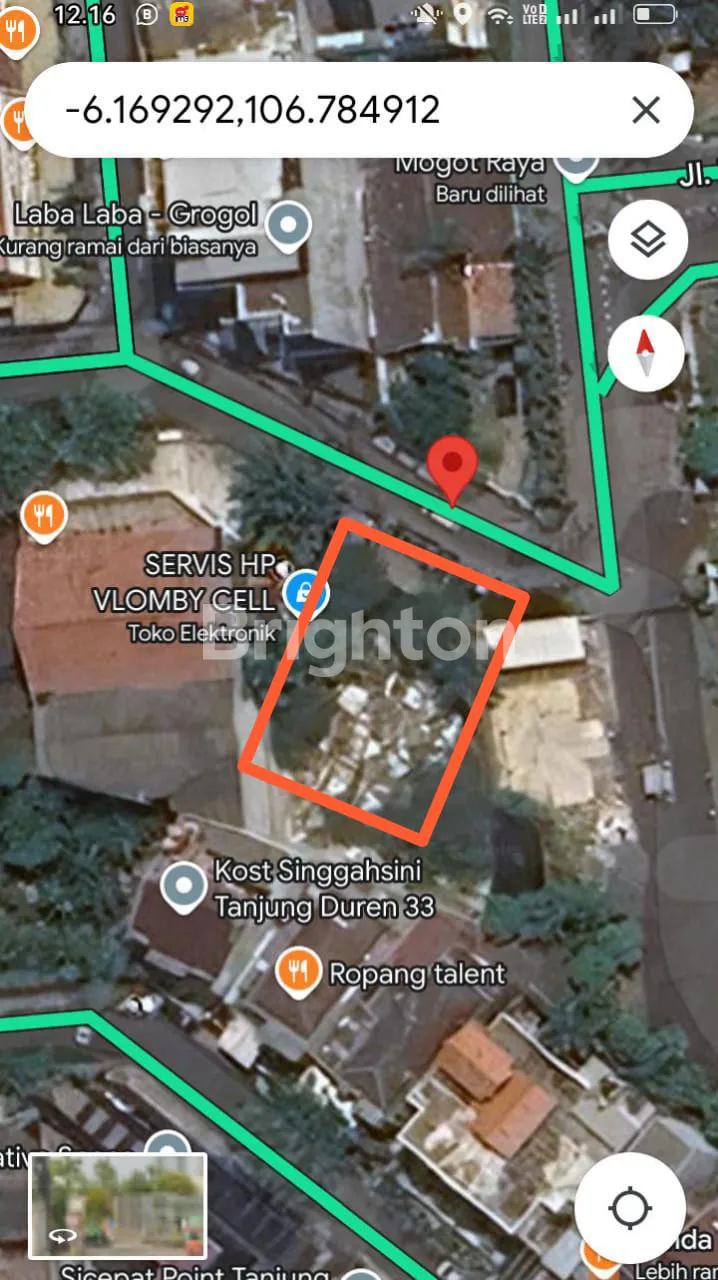Open the Laba Laba - Grogol place marker

(290, 223)
